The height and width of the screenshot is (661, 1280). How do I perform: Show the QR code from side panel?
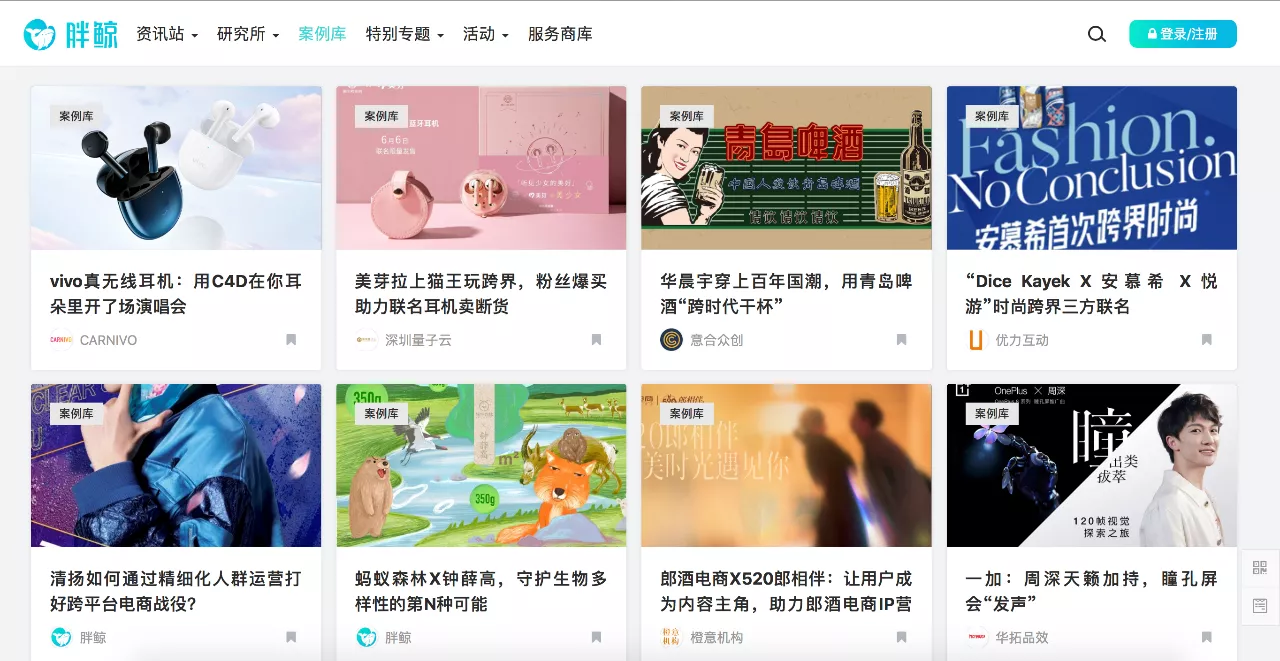1260,568
